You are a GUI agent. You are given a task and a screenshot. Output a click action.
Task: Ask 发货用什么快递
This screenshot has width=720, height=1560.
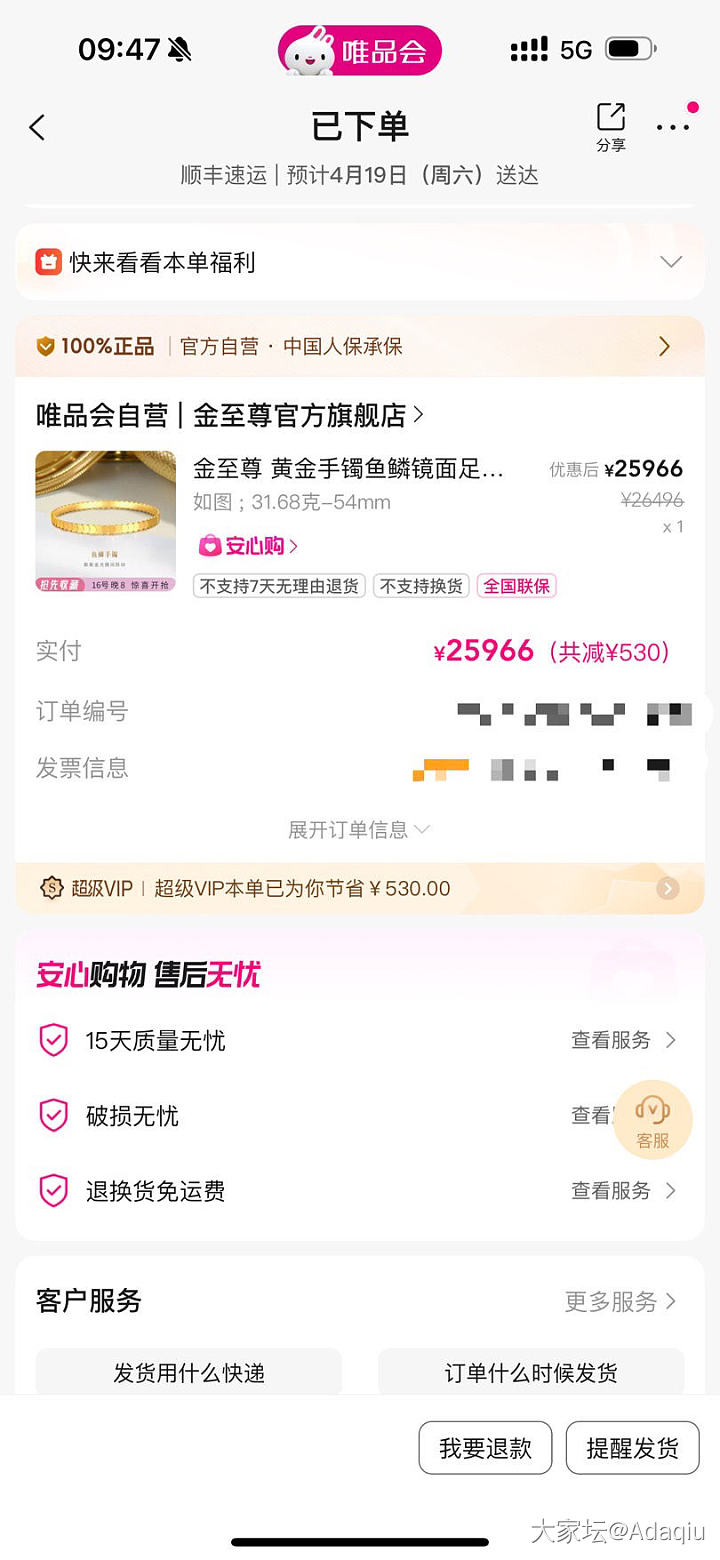click(189, 1373)
